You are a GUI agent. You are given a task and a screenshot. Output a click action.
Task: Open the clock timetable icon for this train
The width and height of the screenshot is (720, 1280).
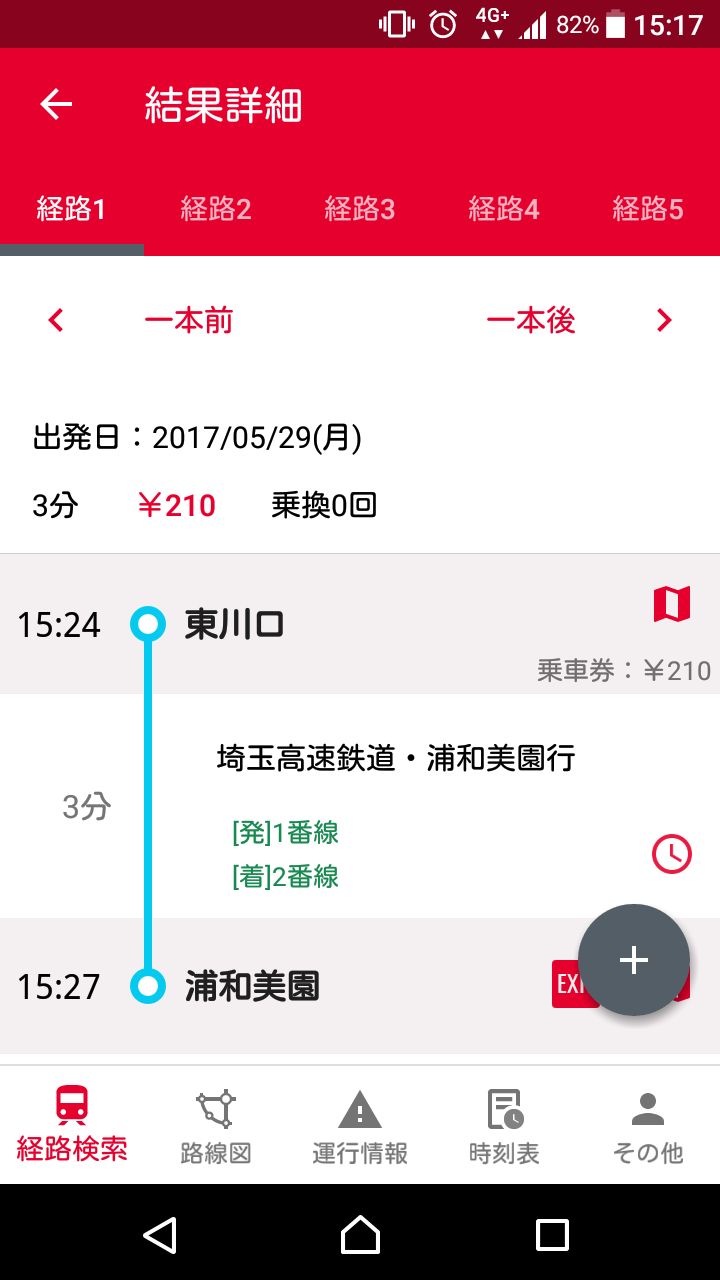pos(672,854)
